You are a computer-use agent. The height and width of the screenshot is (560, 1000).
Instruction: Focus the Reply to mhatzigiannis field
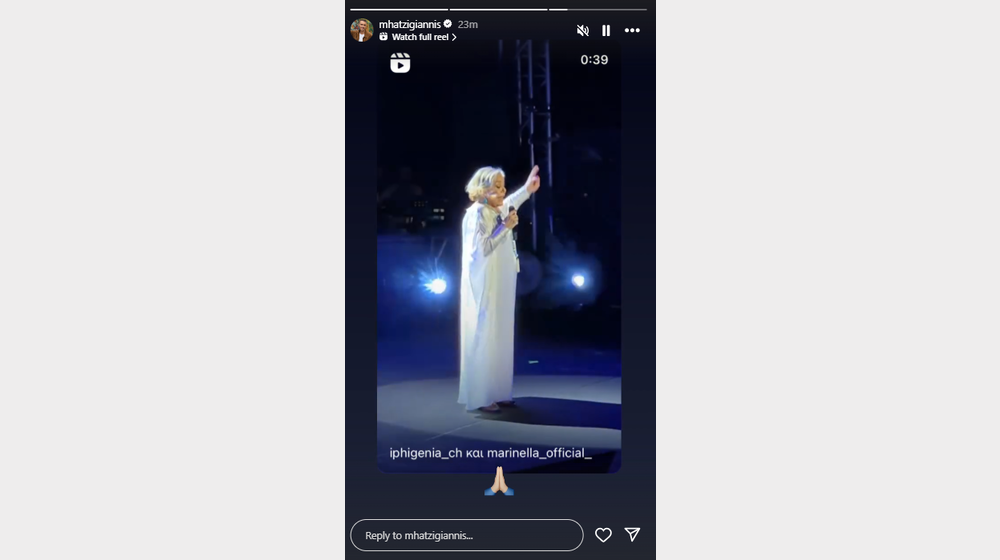click(x=466, y=535)
